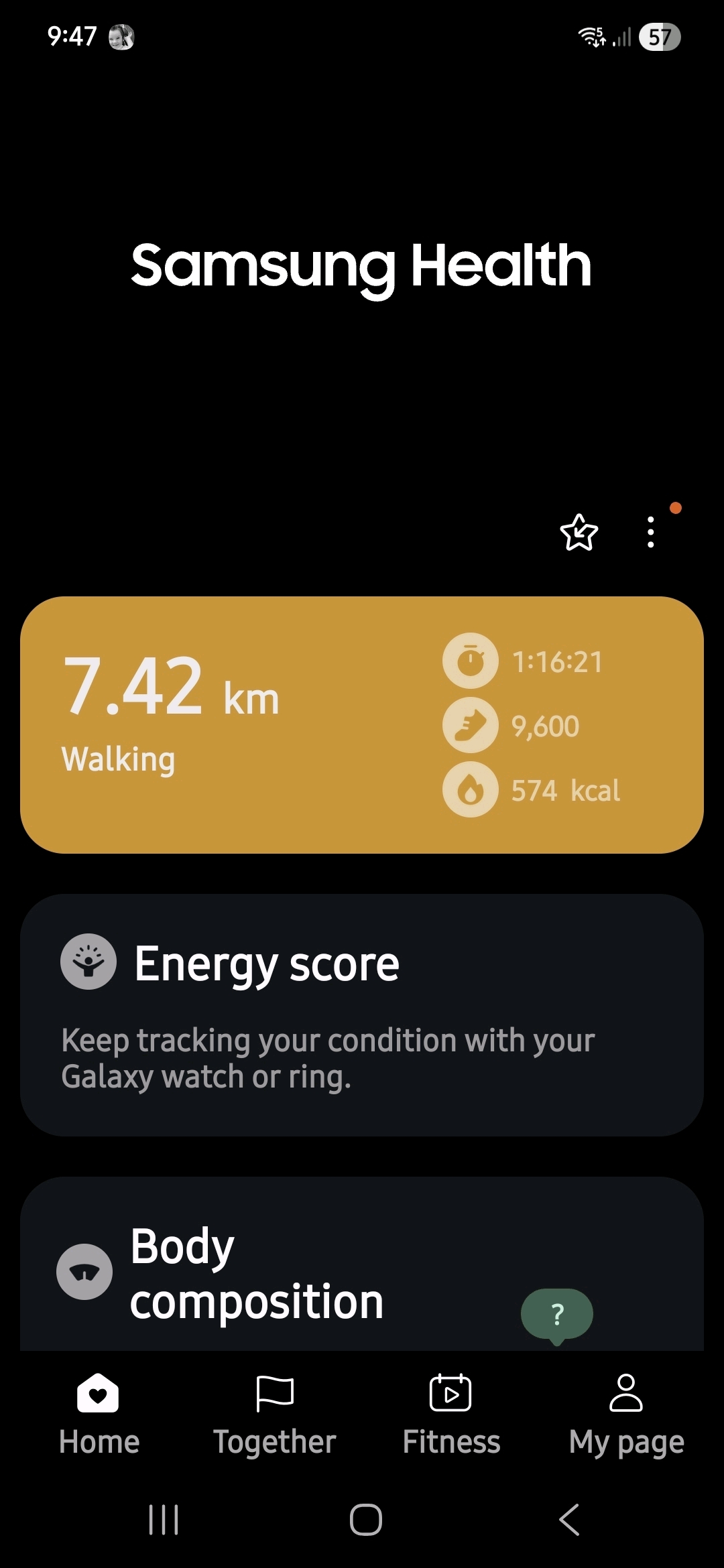Open the star badge icon
This screenshot has height=1568, width=724.
coord(579,533)
